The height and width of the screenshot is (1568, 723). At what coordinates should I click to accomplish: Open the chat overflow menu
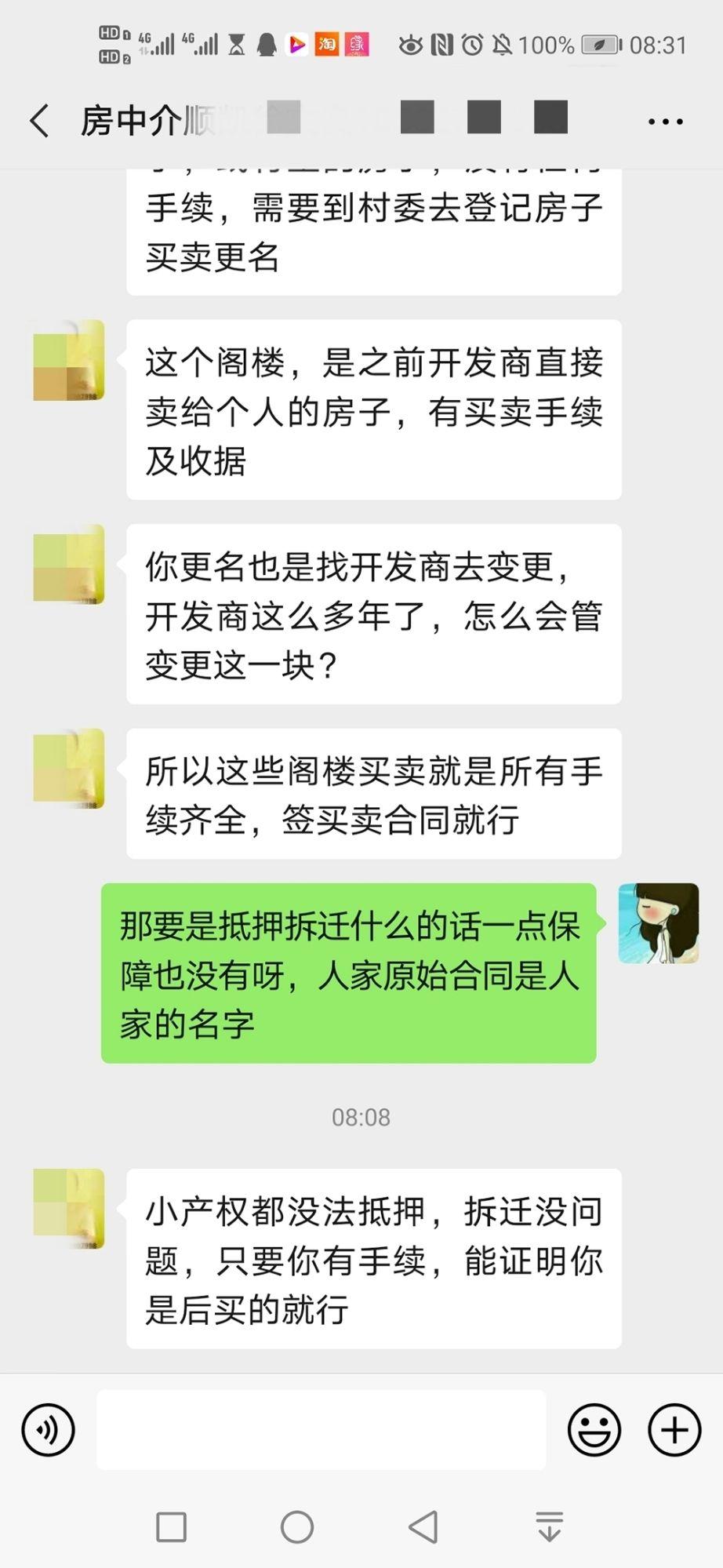(x=665, y=122)
